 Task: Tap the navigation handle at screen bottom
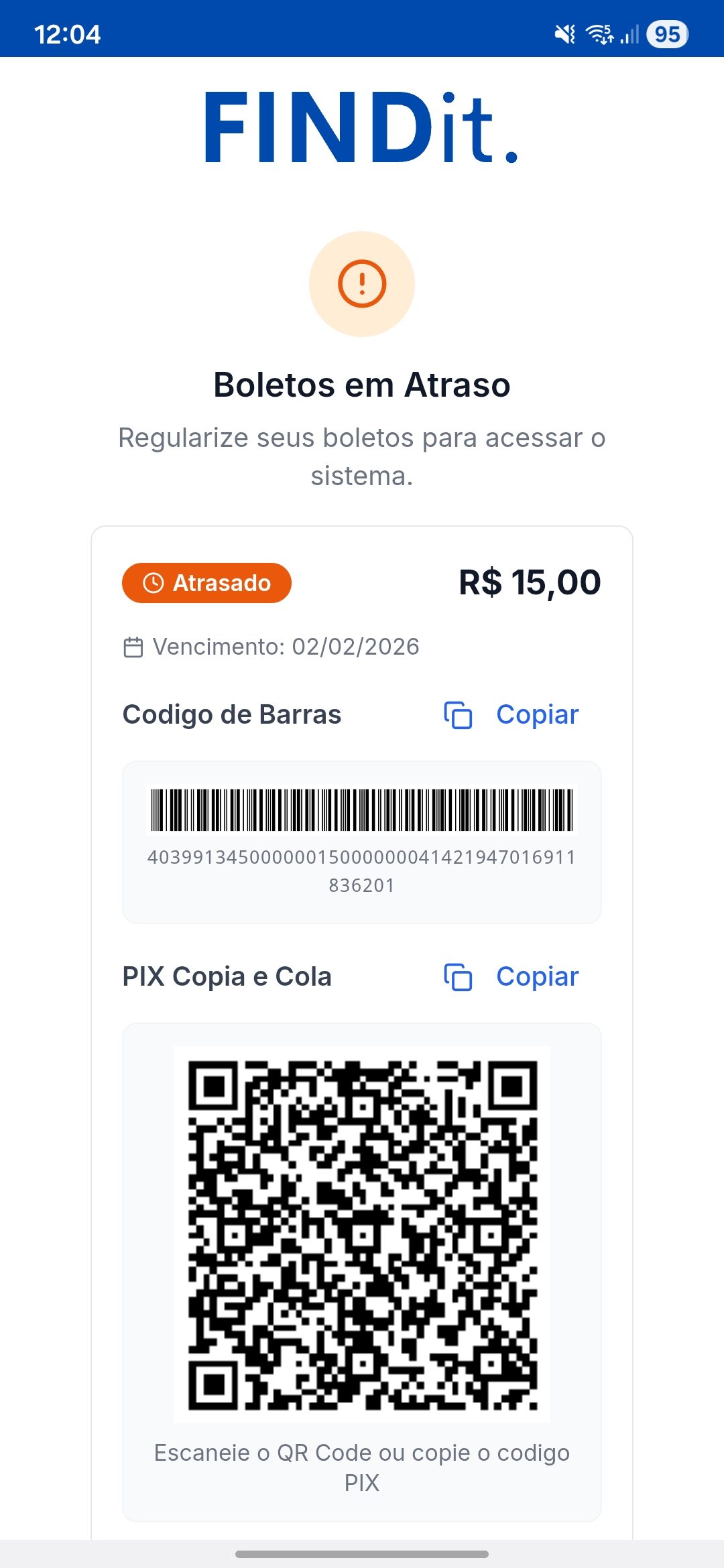(x=362, y=1555)
